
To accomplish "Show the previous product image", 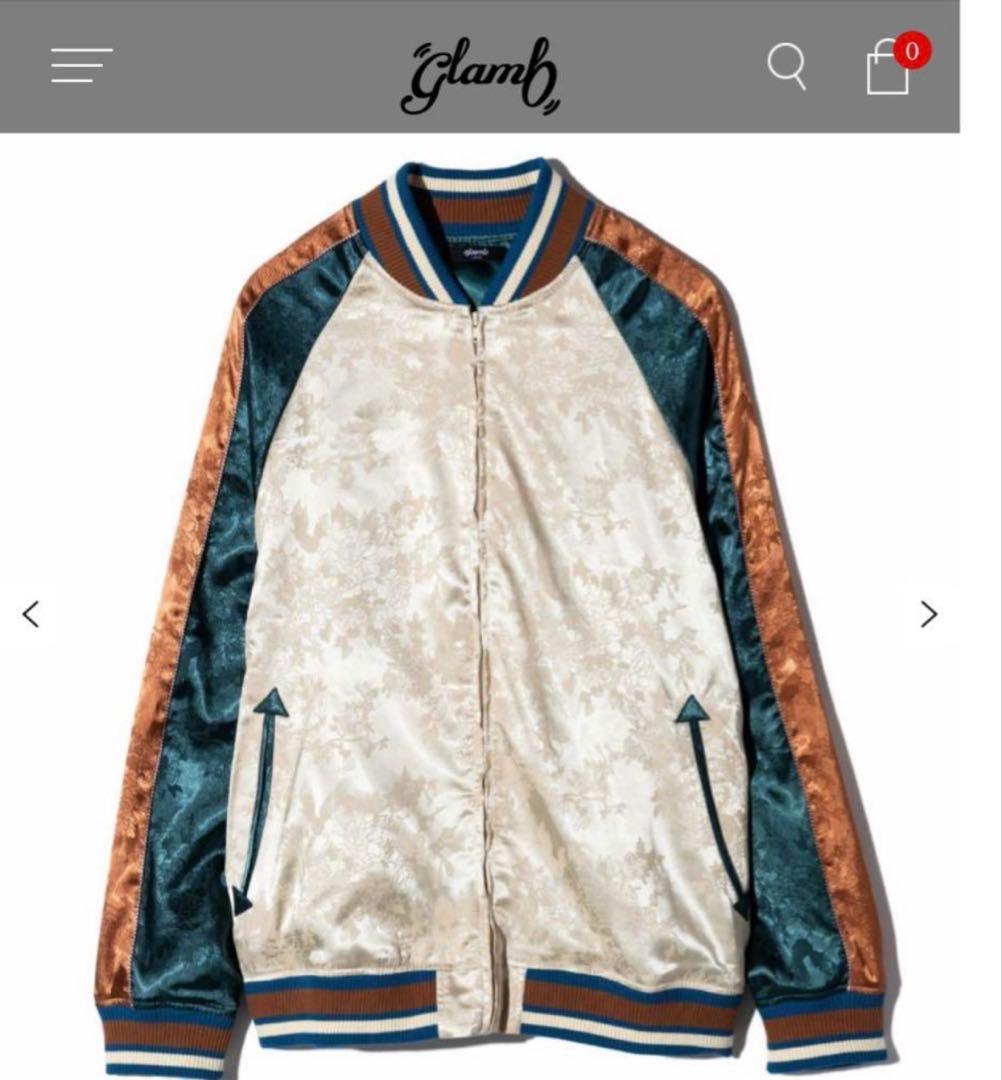I will pyautogui.click(x=31, y=614).
